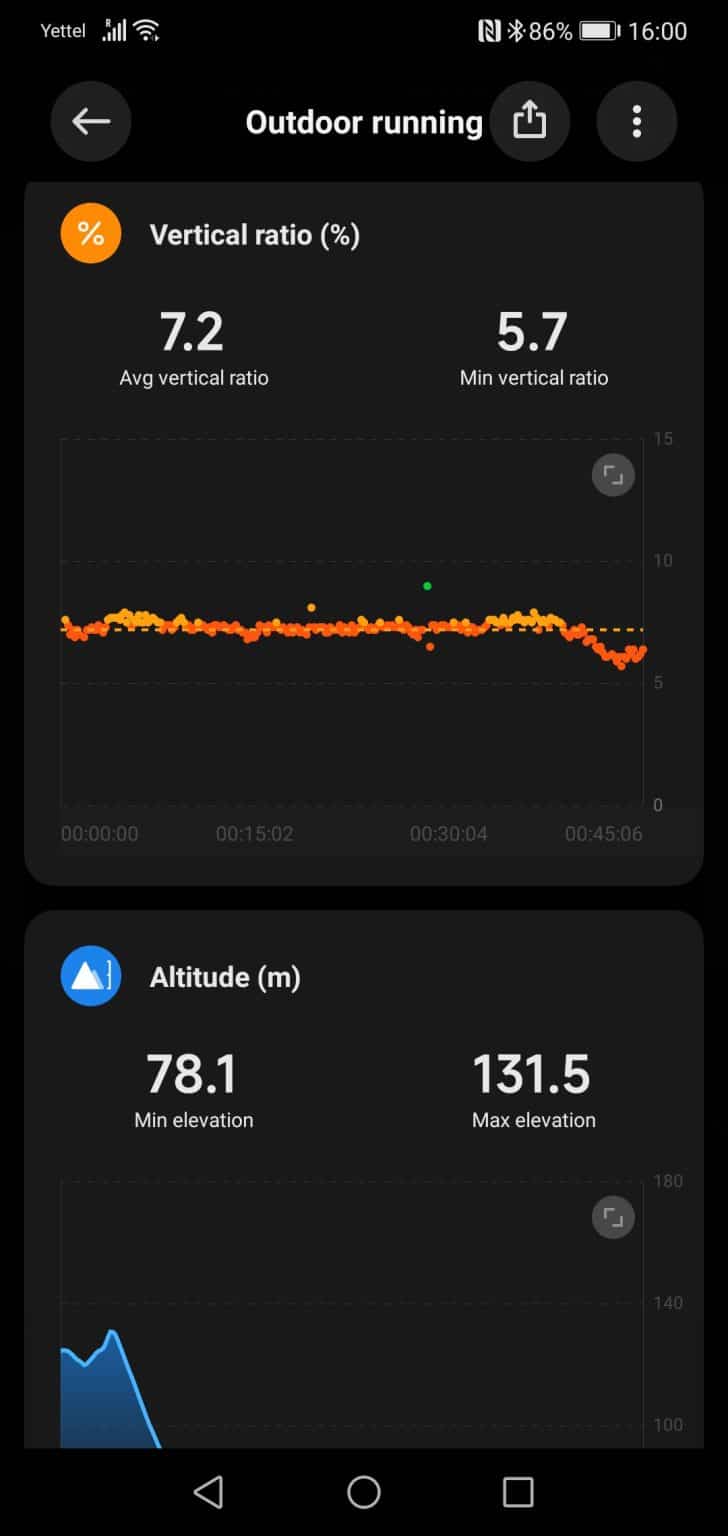The width and height of the screenshot is (728, 1536).
Task: Tap the recent apps square navigation button
Action: [517, 1490]
